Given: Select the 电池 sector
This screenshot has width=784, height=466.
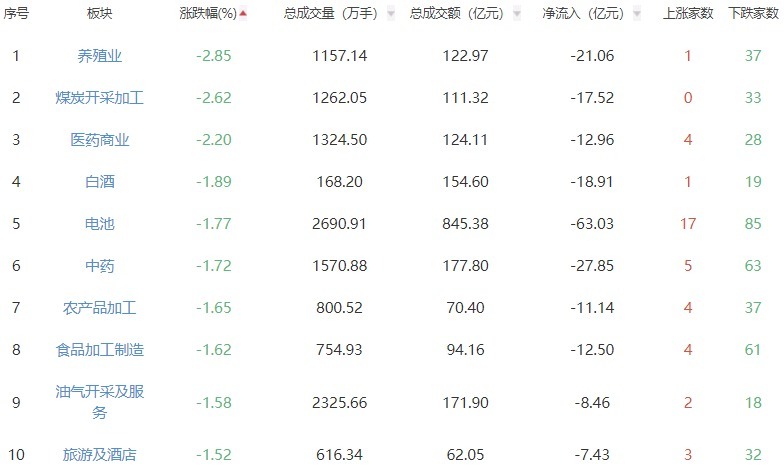Looking at the screenshot, I should click(99, 224).
